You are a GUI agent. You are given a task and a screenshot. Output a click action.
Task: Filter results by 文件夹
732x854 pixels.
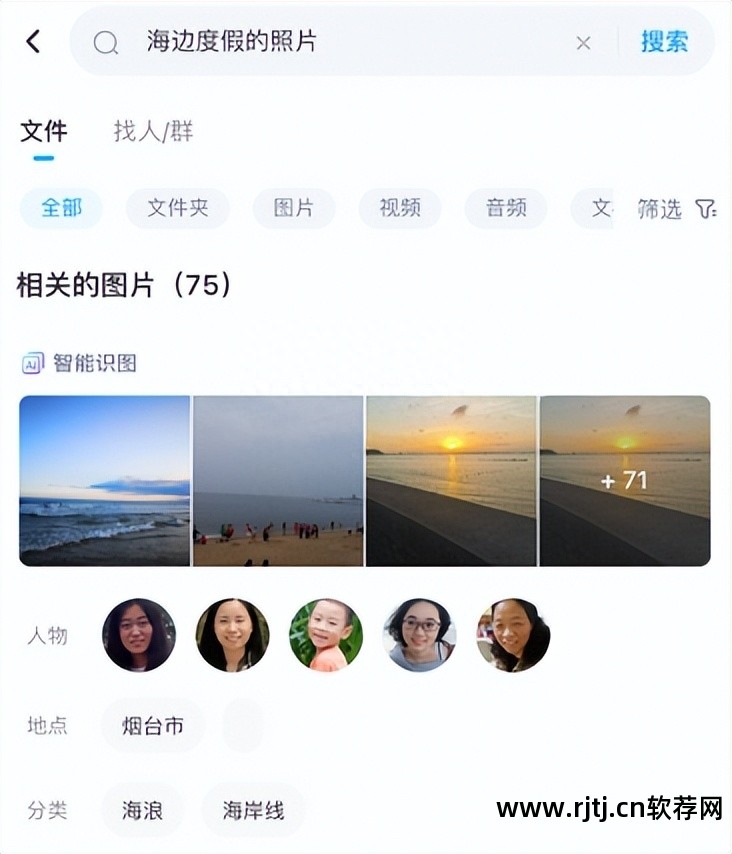tap(177, 208)
